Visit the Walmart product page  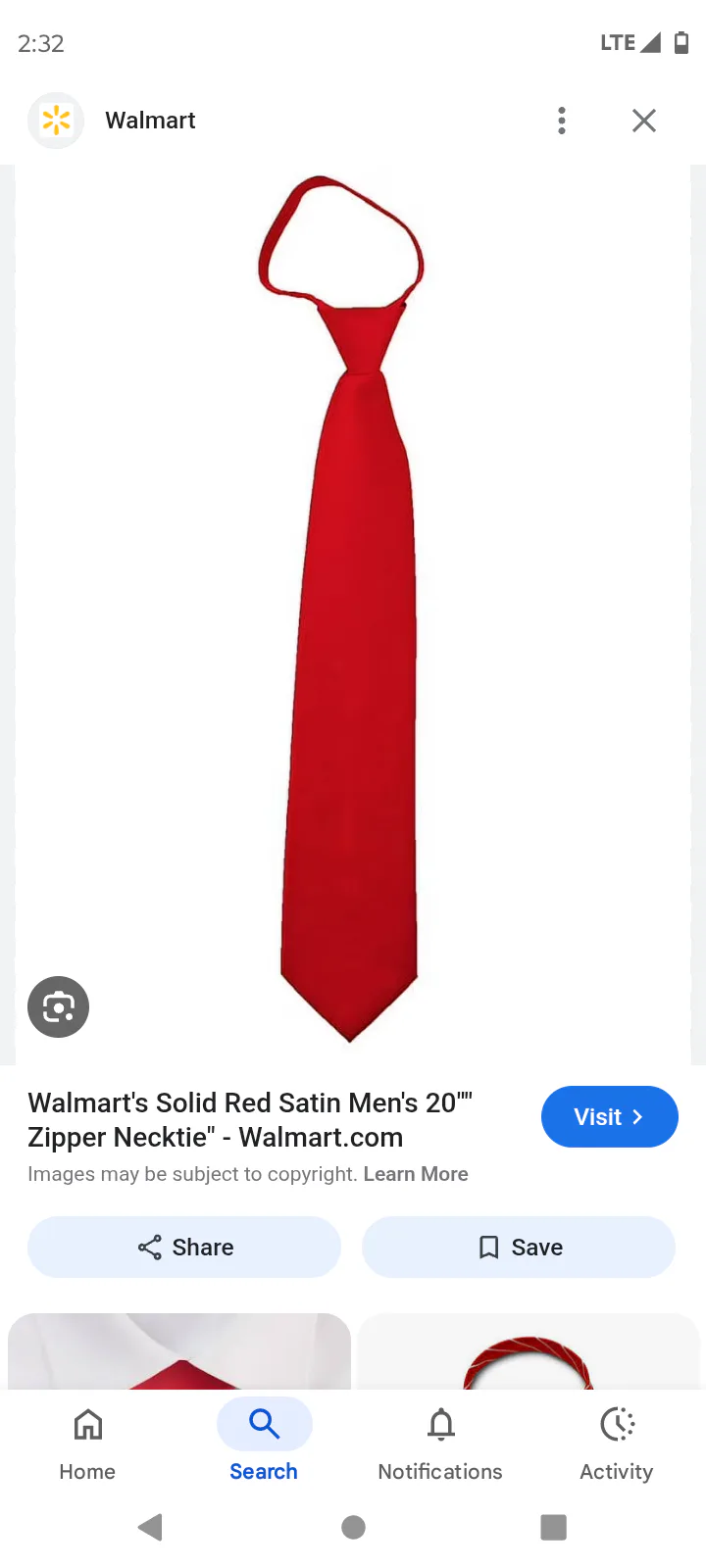click(x=609, y=1116)
